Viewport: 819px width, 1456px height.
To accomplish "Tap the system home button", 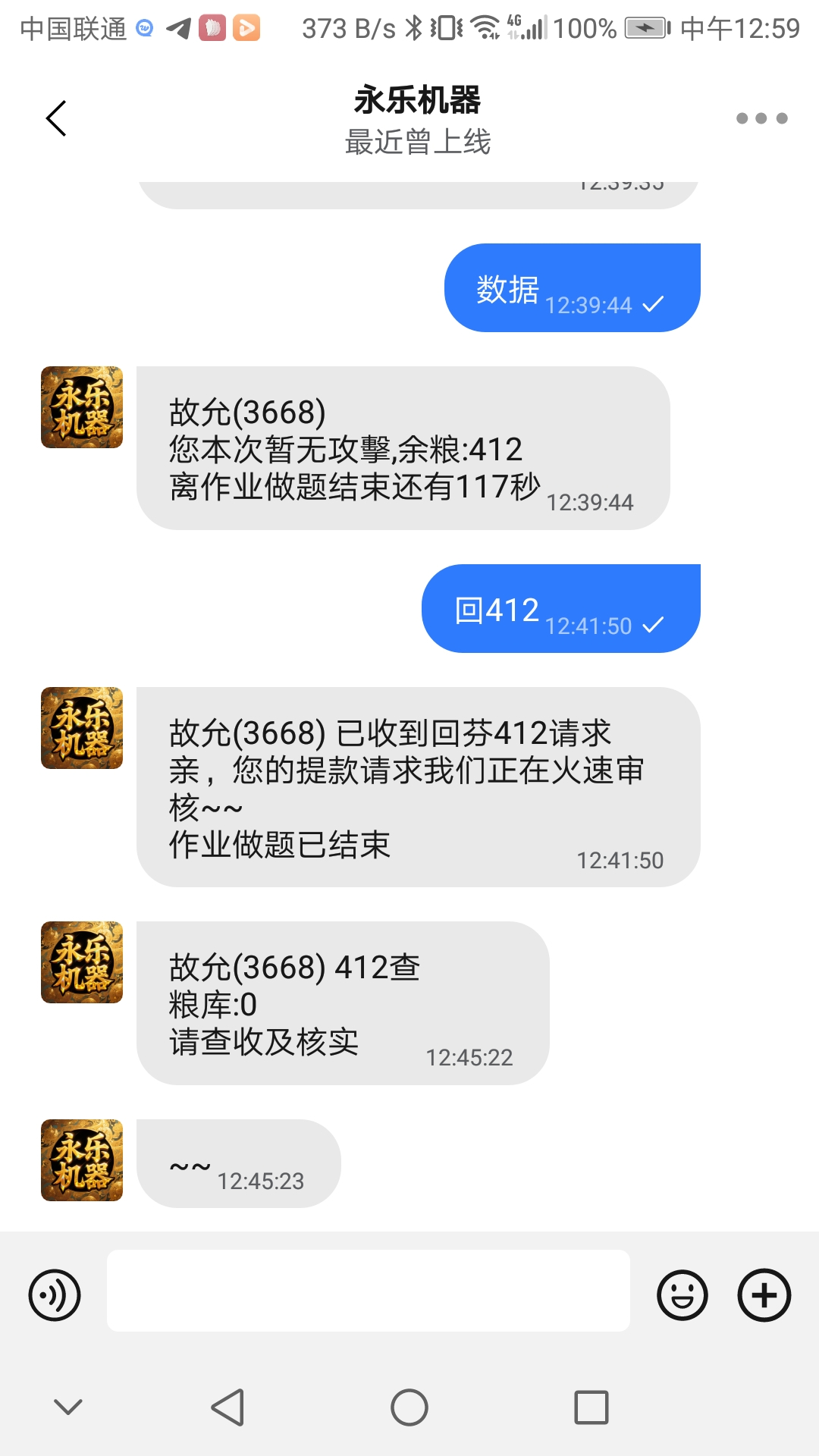I will coord(409,1407).
